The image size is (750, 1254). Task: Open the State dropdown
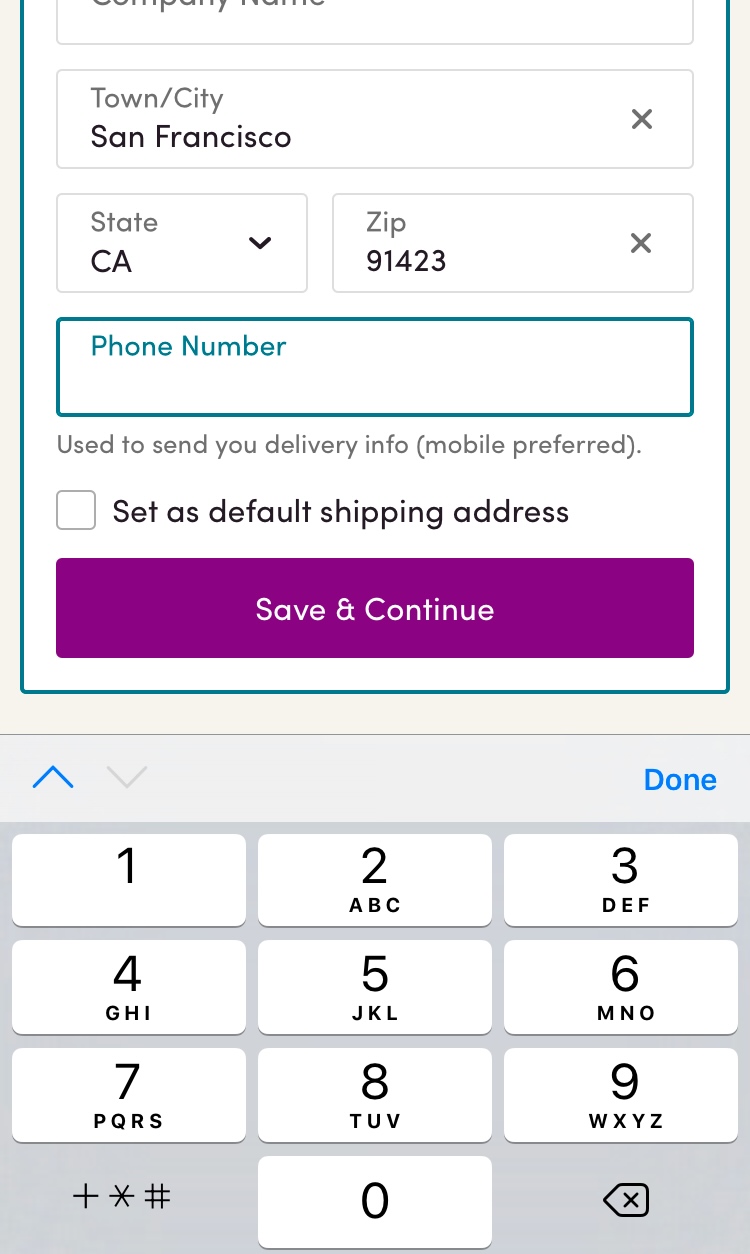[x=182, y=243]
